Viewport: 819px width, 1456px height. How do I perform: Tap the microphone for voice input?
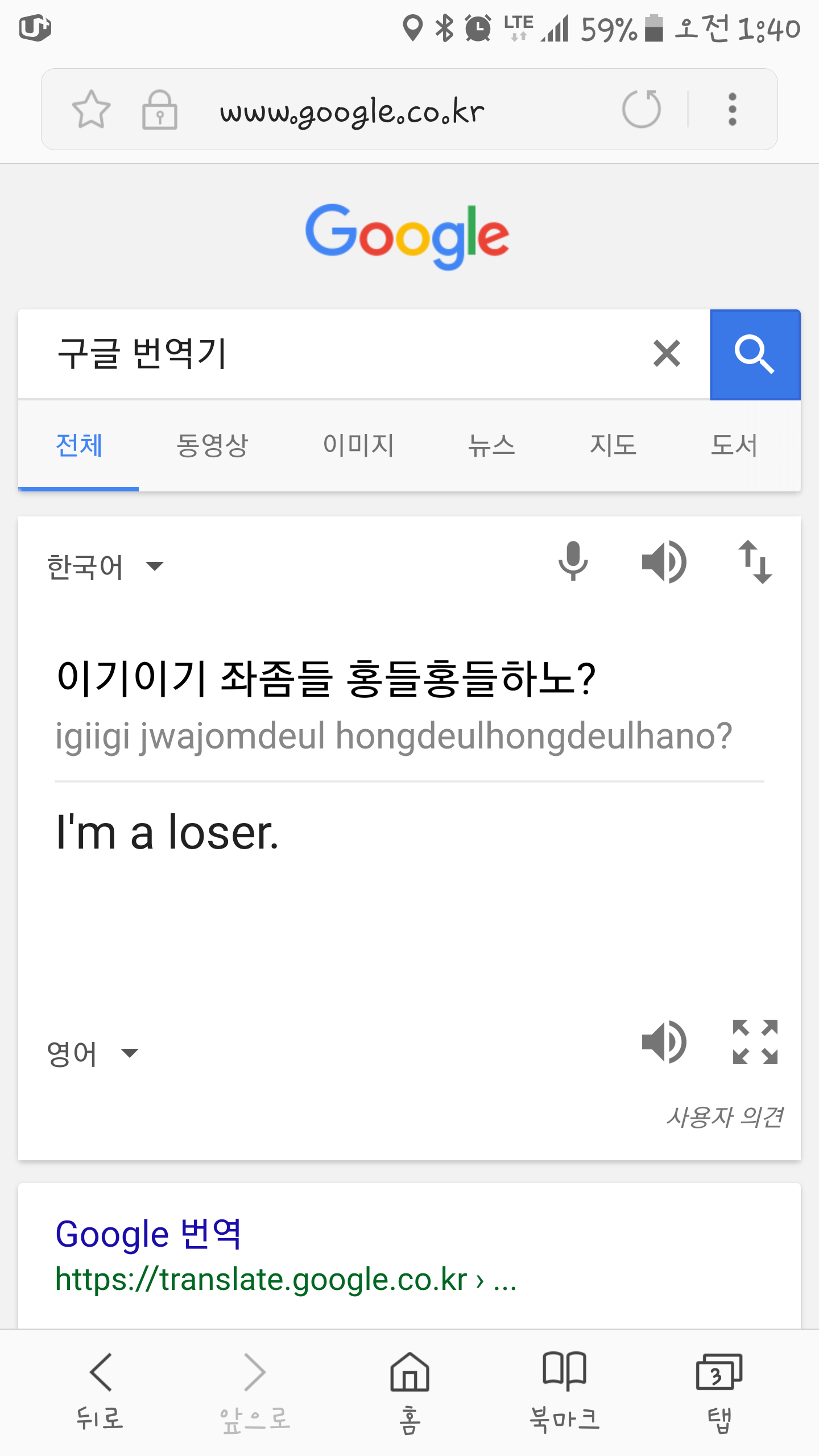573,562
